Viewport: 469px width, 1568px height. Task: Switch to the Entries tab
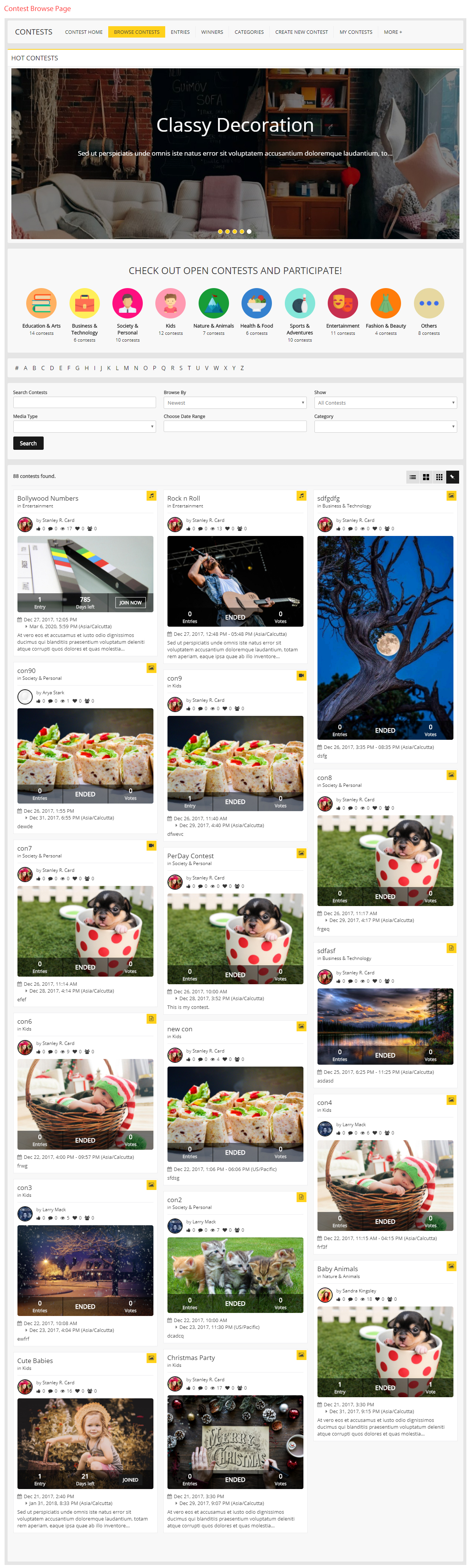tap(180, 32)
